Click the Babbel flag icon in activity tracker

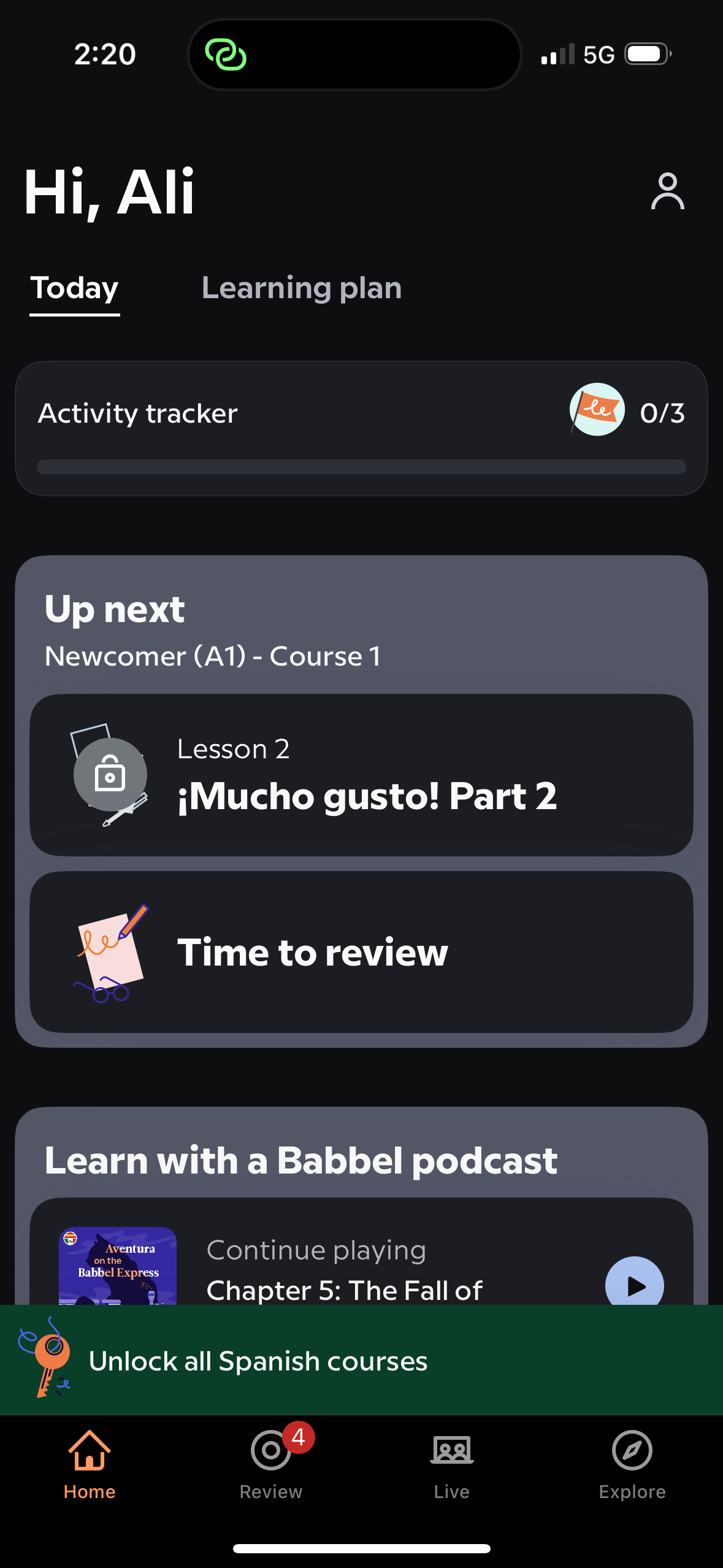(597, 410)
